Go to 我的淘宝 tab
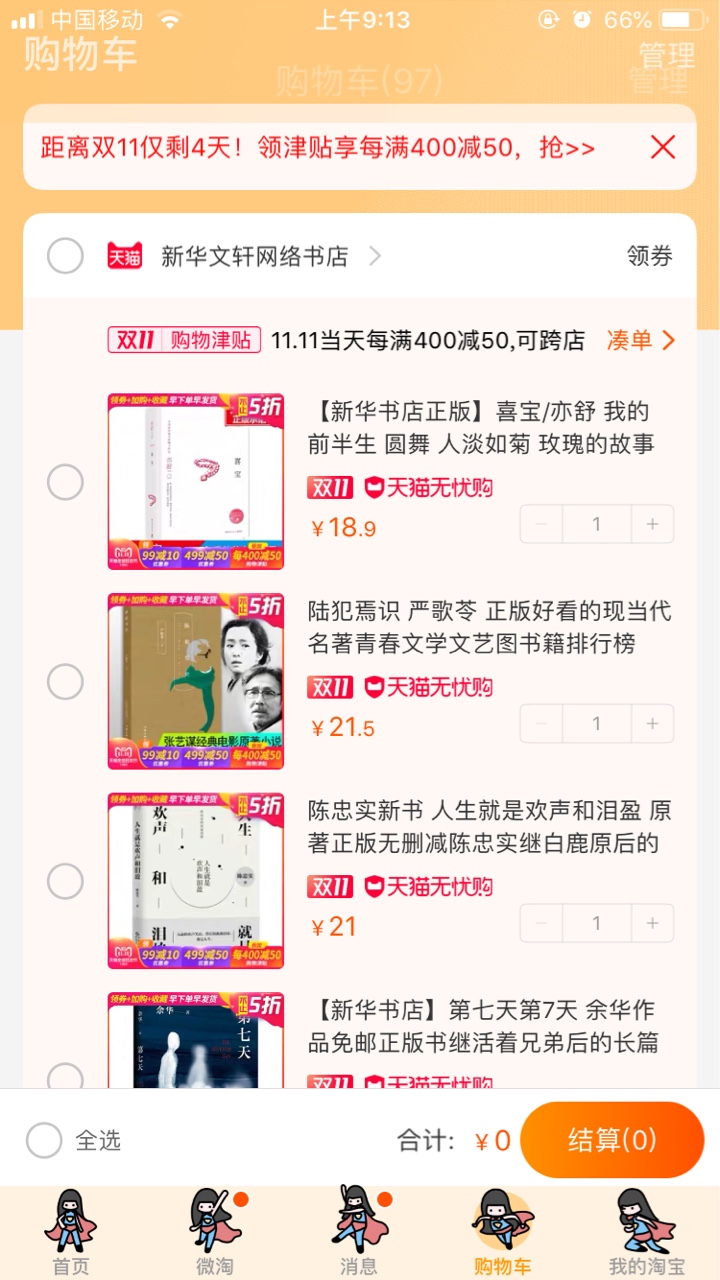Viewport: 720px width, 1280px height. point(647,1232)
